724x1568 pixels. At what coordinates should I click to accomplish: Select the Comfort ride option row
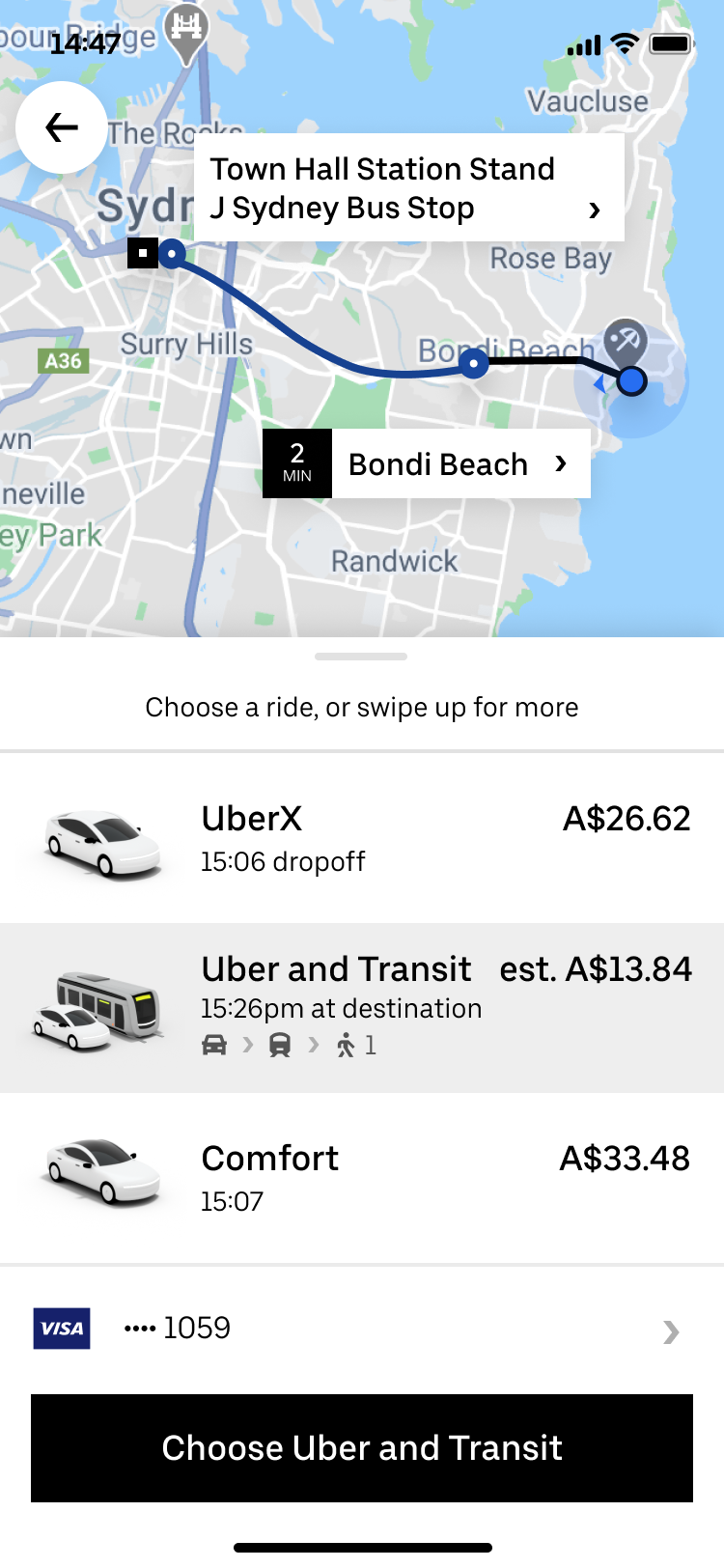(362, 1178)
